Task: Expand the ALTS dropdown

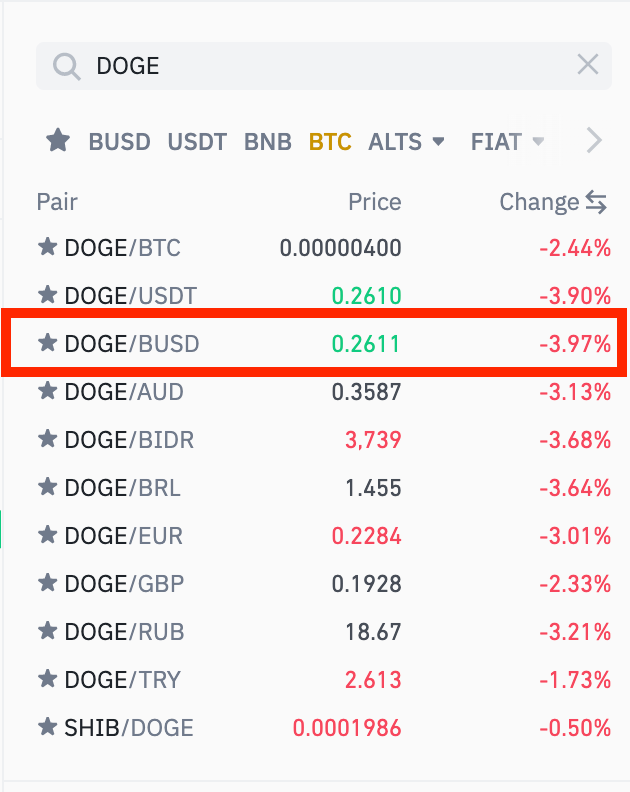Action: tap(406, 142)
